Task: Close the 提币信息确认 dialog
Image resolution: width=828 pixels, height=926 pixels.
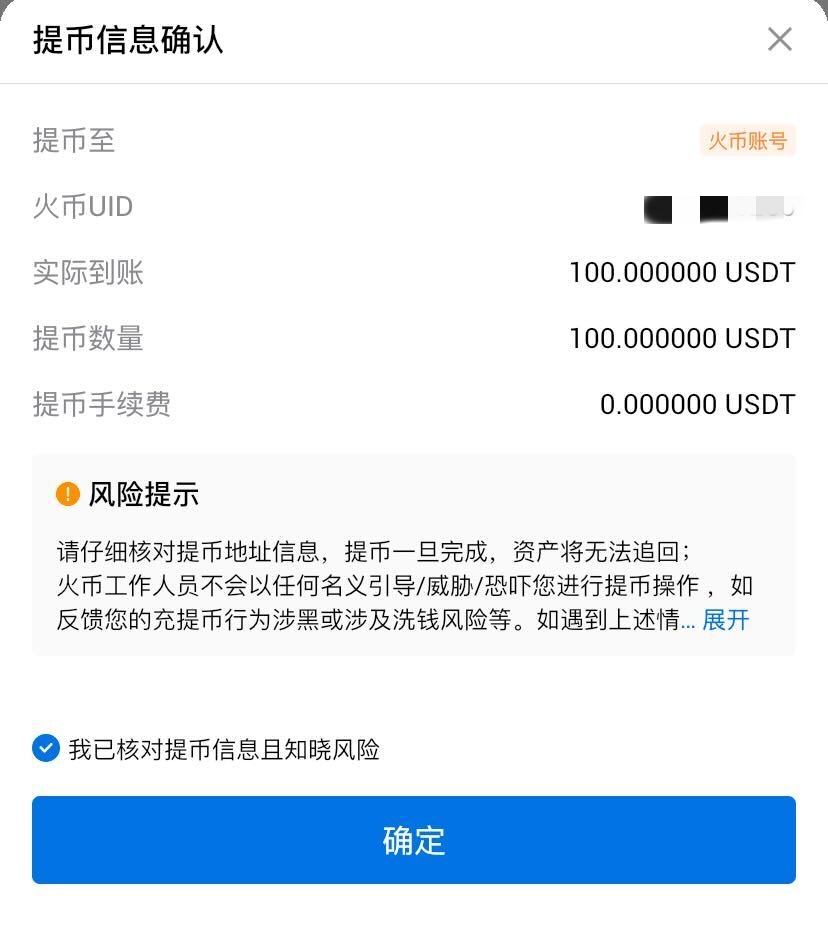Action: point(779,40)
